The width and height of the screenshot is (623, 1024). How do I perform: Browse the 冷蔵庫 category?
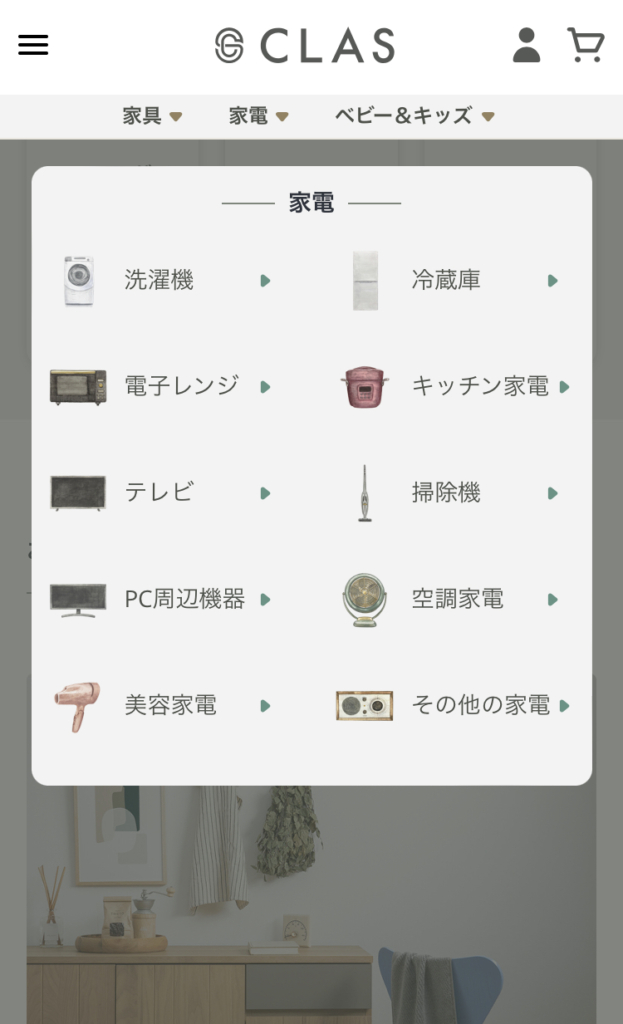click(447, 280)
